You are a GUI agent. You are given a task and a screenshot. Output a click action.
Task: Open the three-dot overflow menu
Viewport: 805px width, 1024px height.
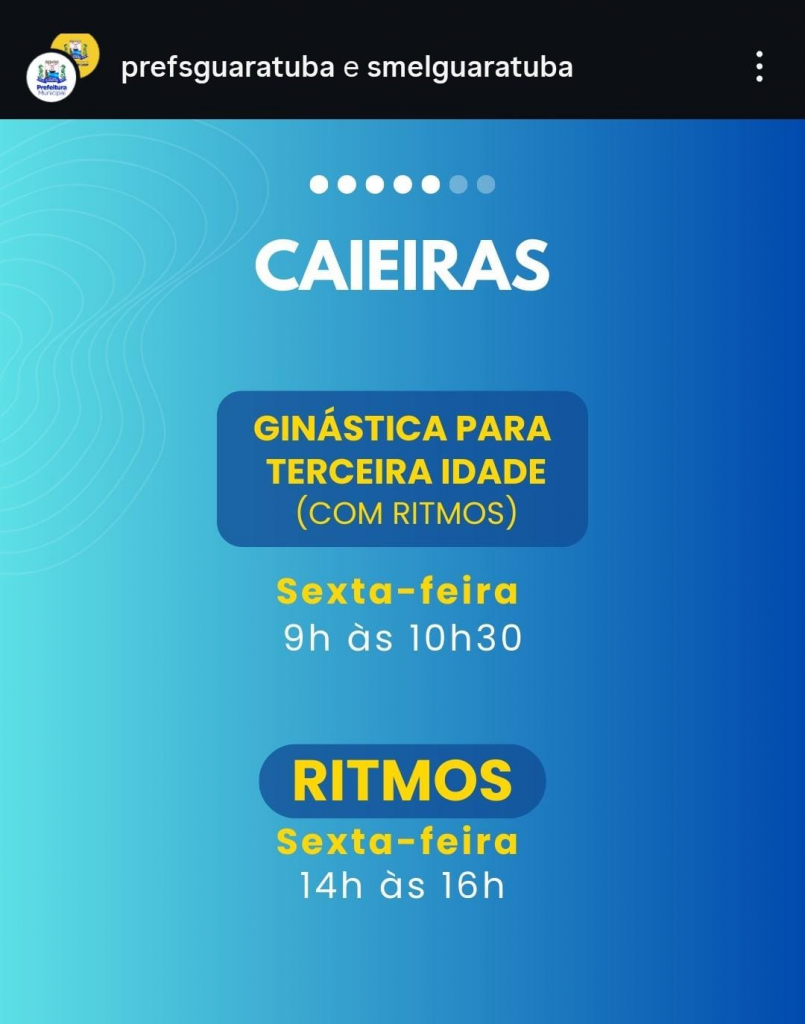(759, 67)
